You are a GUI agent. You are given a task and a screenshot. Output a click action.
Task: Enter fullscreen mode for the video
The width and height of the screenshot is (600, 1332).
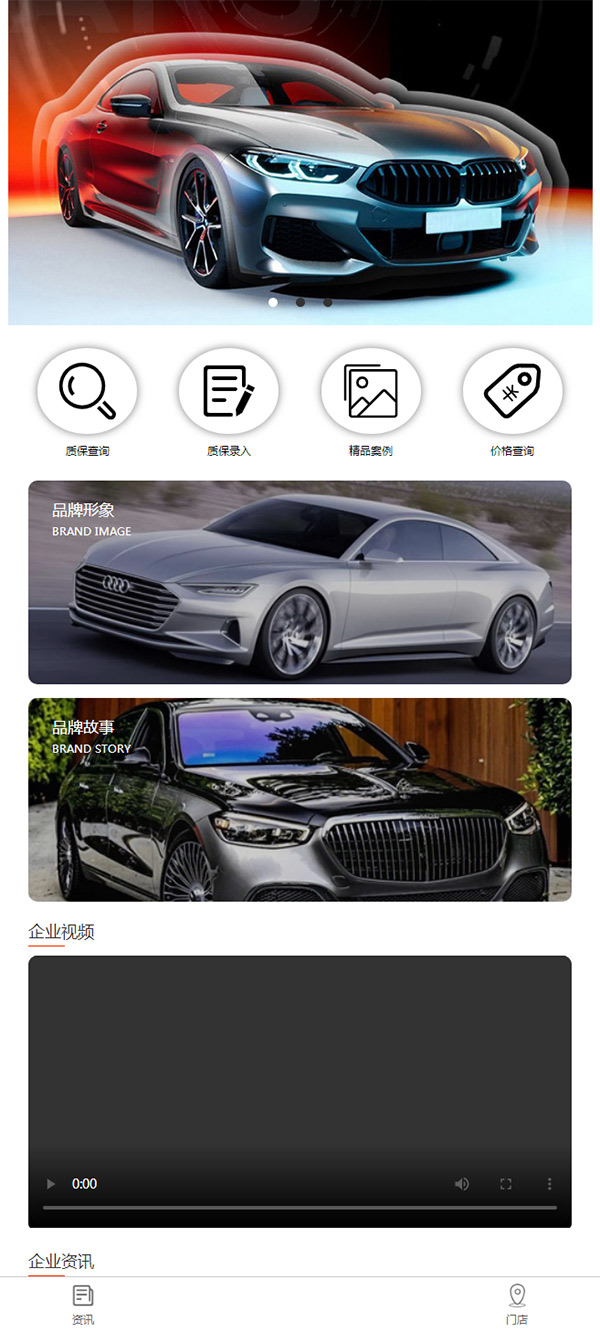506,1184
